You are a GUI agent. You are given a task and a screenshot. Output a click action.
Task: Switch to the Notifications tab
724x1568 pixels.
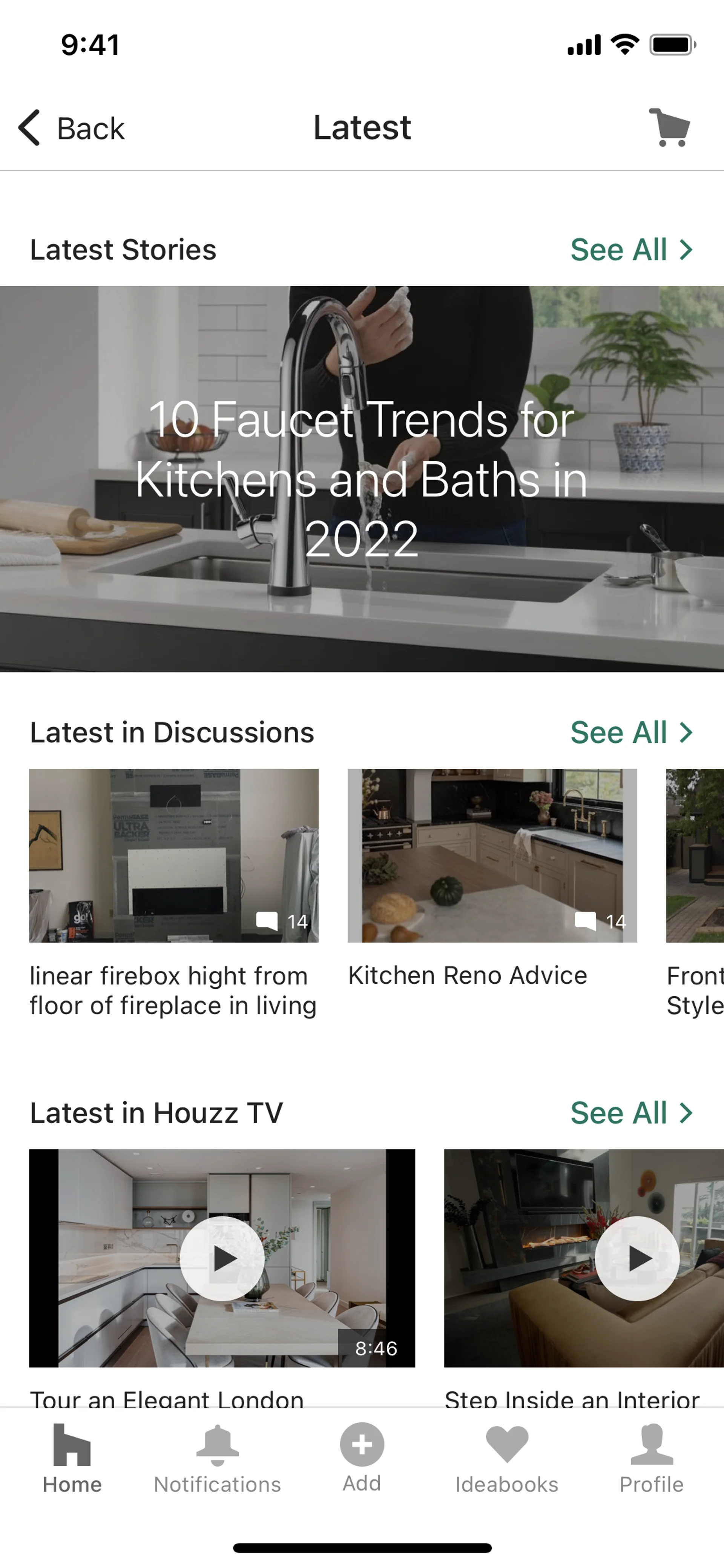217,1459
